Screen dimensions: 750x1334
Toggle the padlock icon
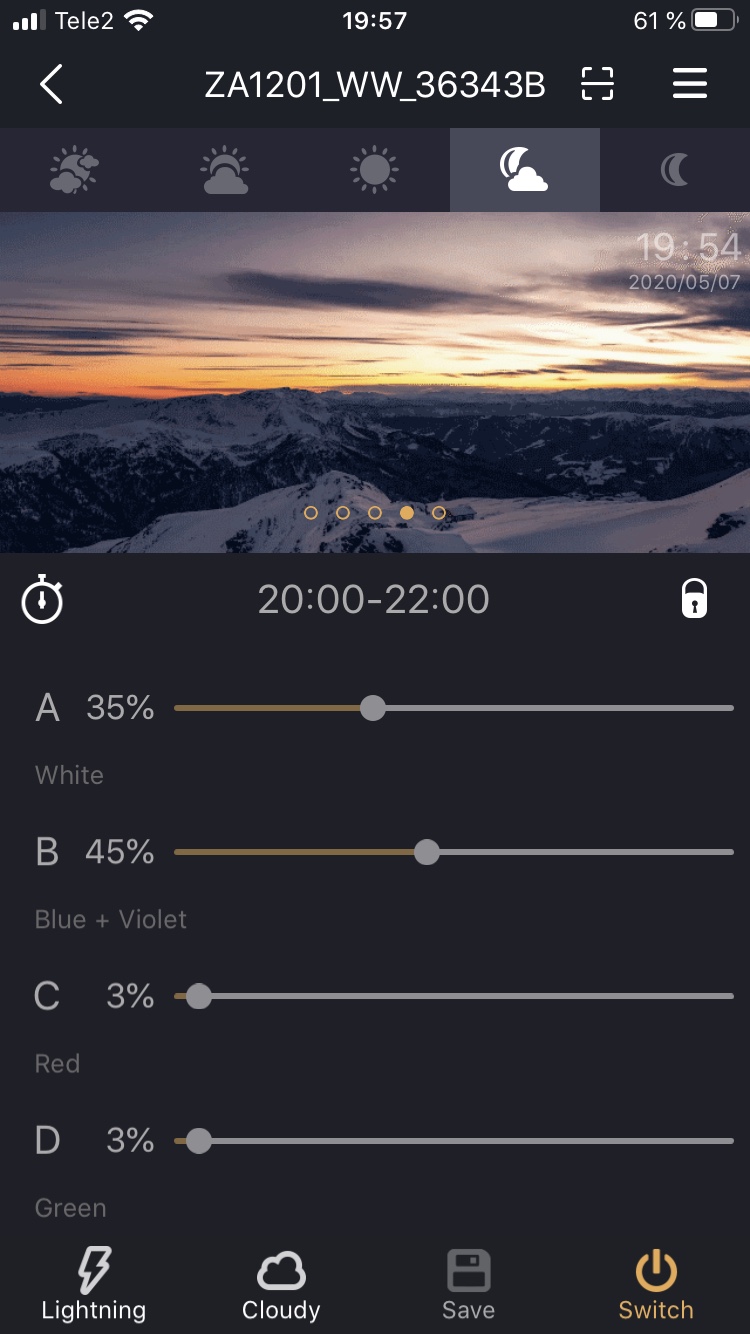point(694,599)
